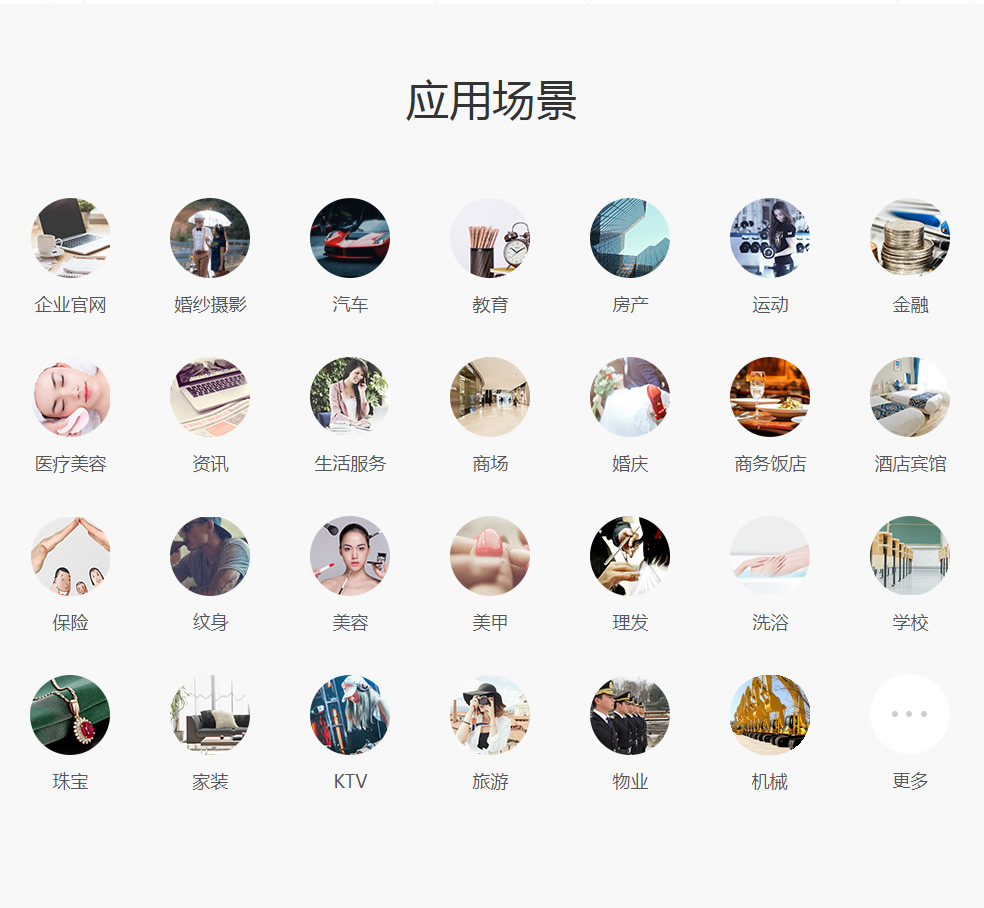Open 生活服务 category

[x=350, y=397]
